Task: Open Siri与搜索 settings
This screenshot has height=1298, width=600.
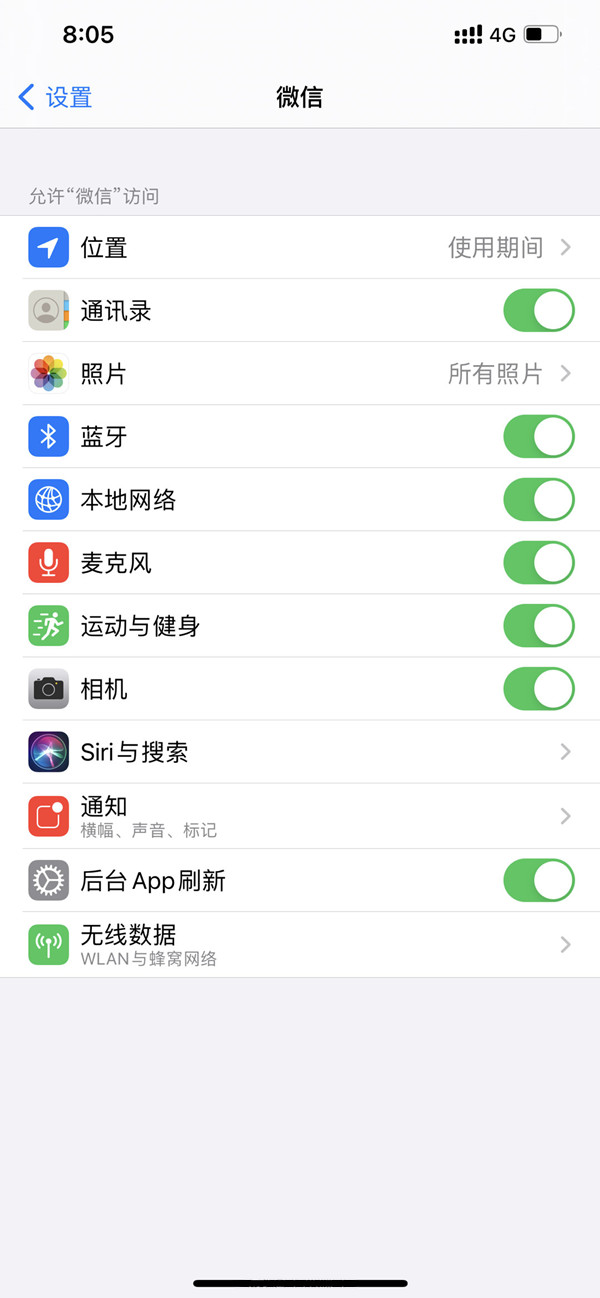Action: point(300,751)
